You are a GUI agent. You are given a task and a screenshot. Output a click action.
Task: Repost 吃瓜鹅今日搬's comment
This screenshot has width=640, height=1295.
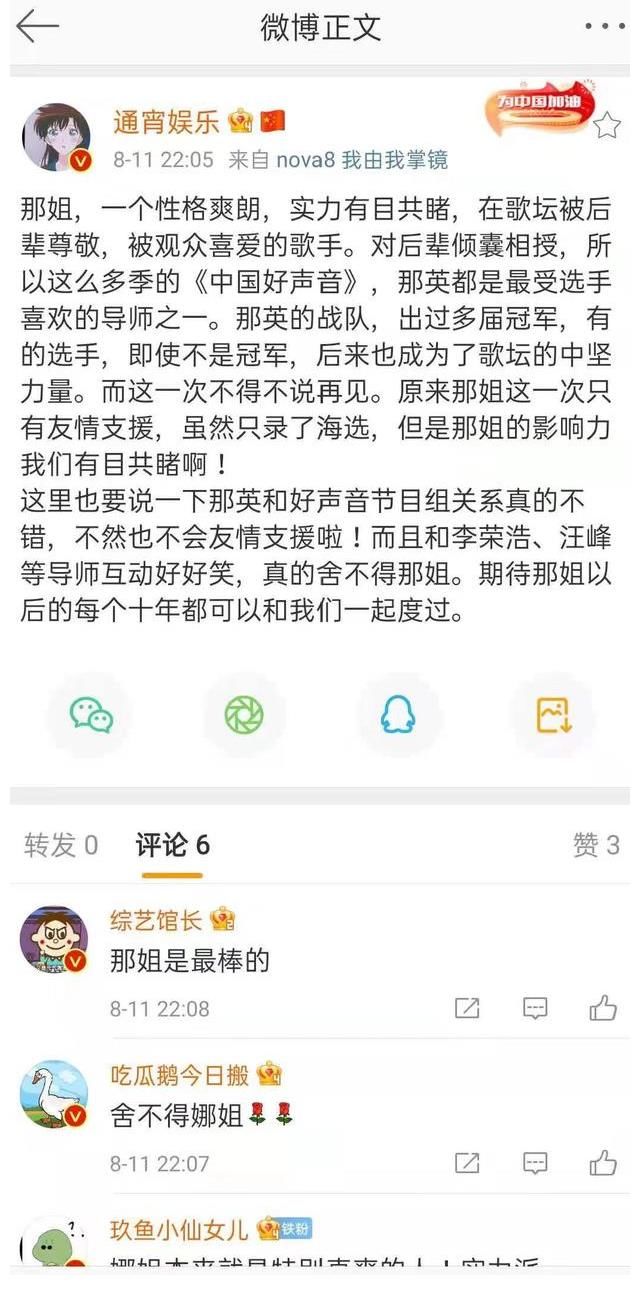(x=467, y=1163)
